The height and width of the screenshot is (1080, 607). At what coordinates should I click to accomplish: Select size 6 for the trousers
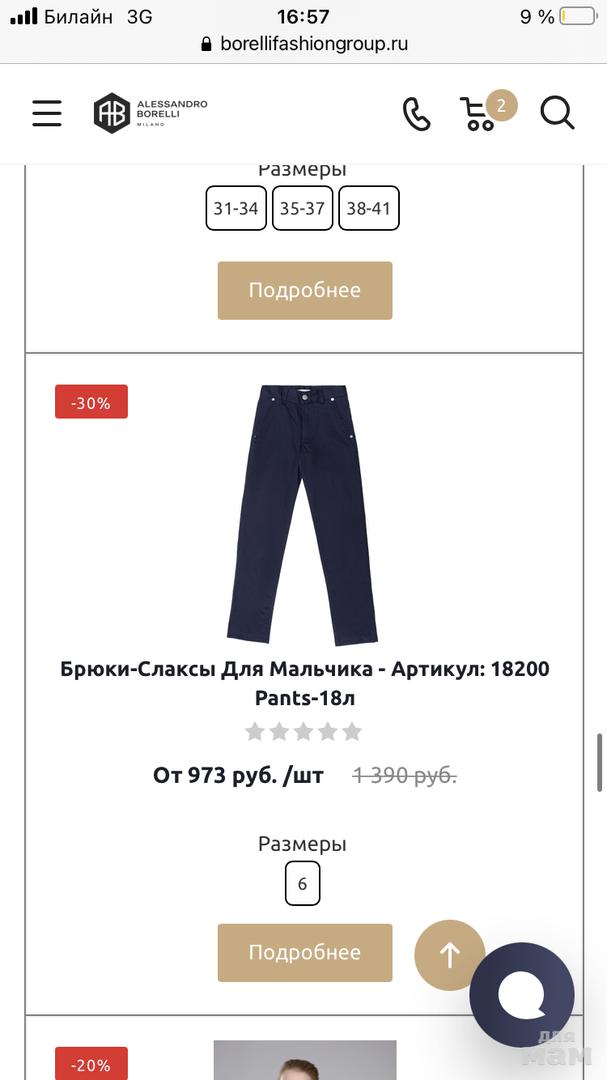coord(302,884)
